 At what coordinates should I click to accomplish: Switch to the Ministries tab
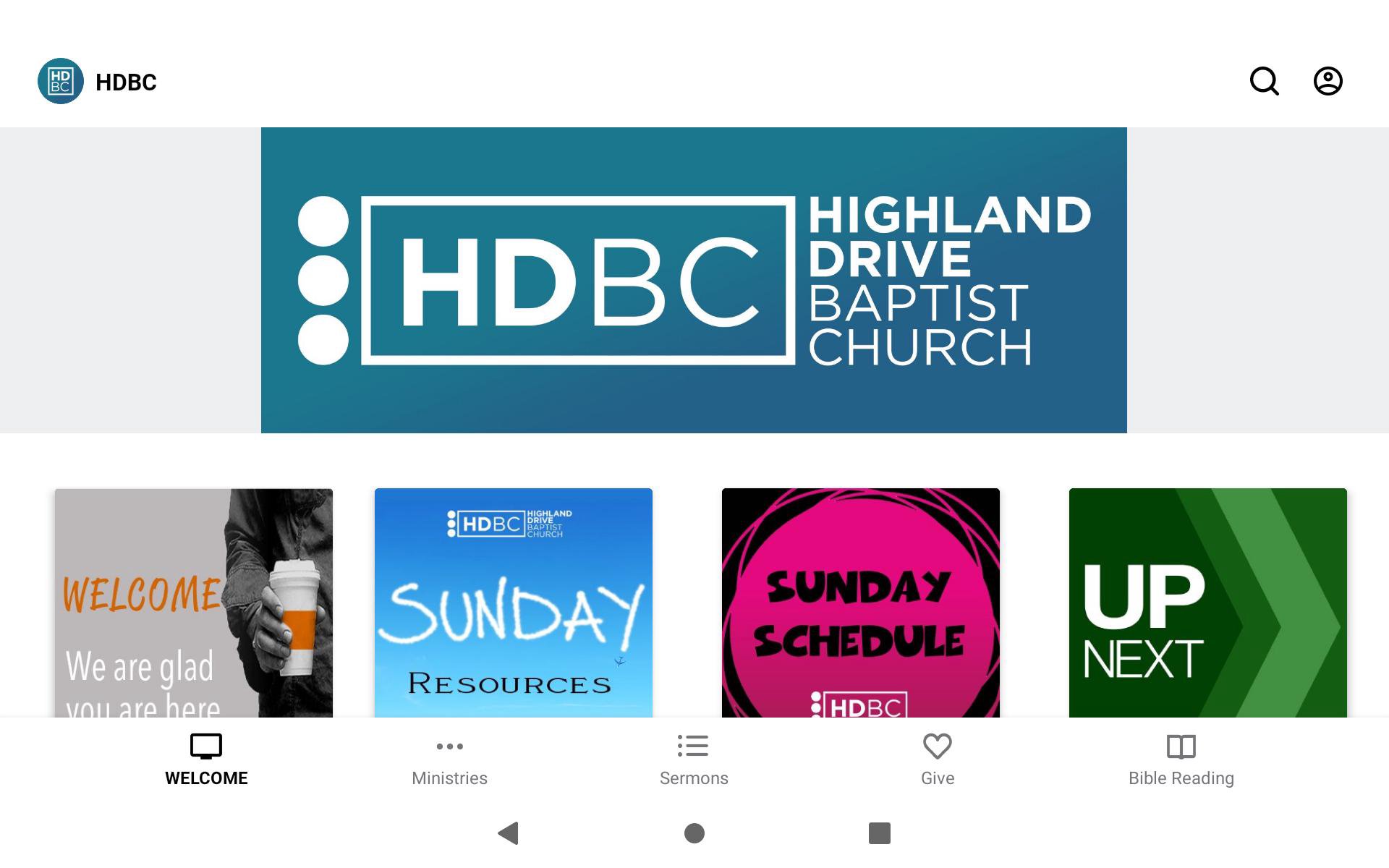pos(449,759)
